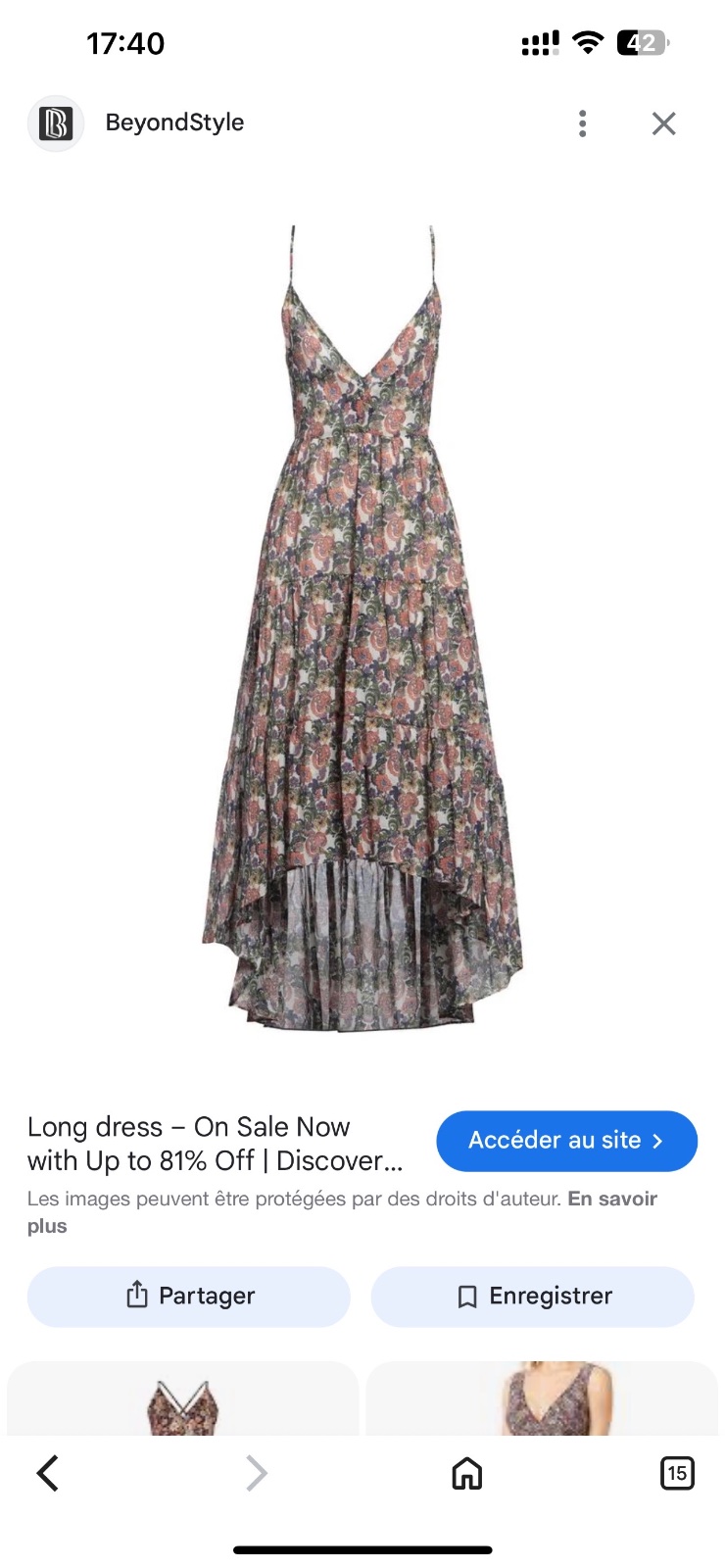Go to the browser home page
Viewport: 725px width, 1568px height.
pyautogui.click(x=467, y=1473)
